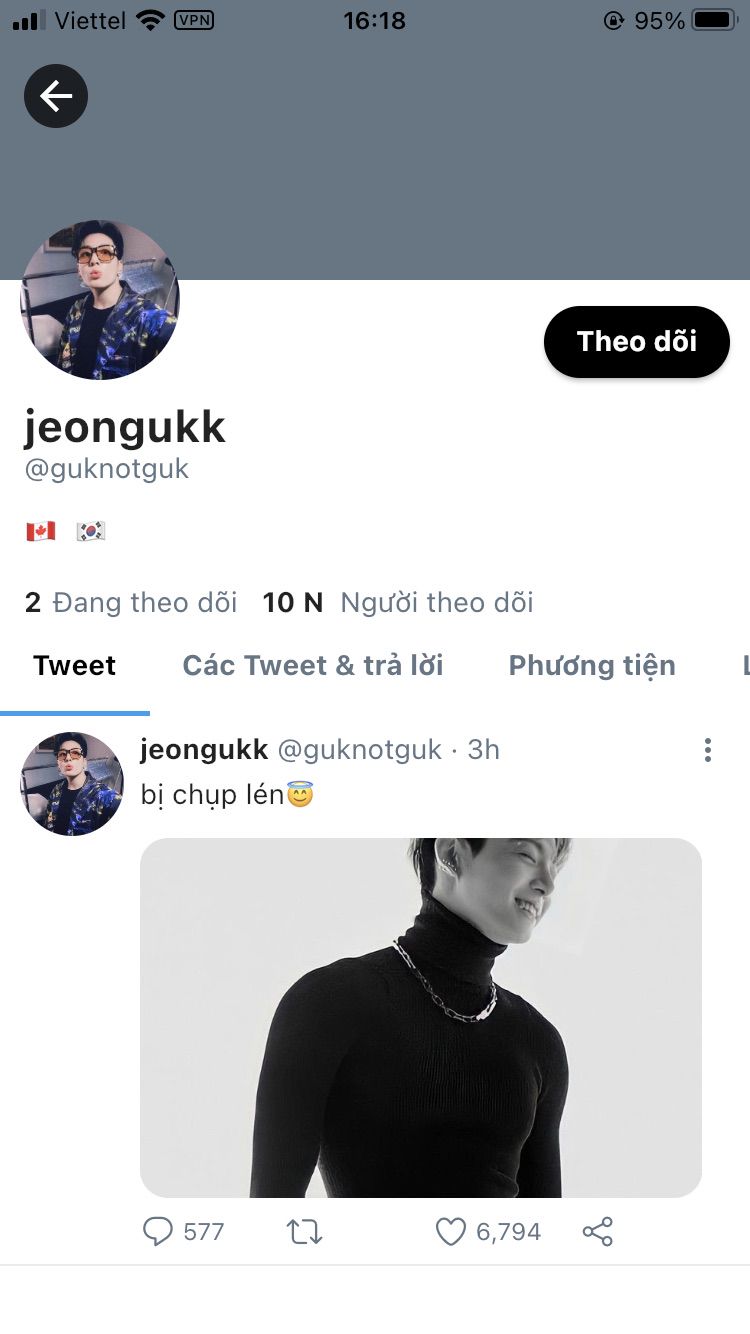Open the photo in the bị chụp lén tweet
Viewport: 750px width, 1334px height.
click(420, 1017)
